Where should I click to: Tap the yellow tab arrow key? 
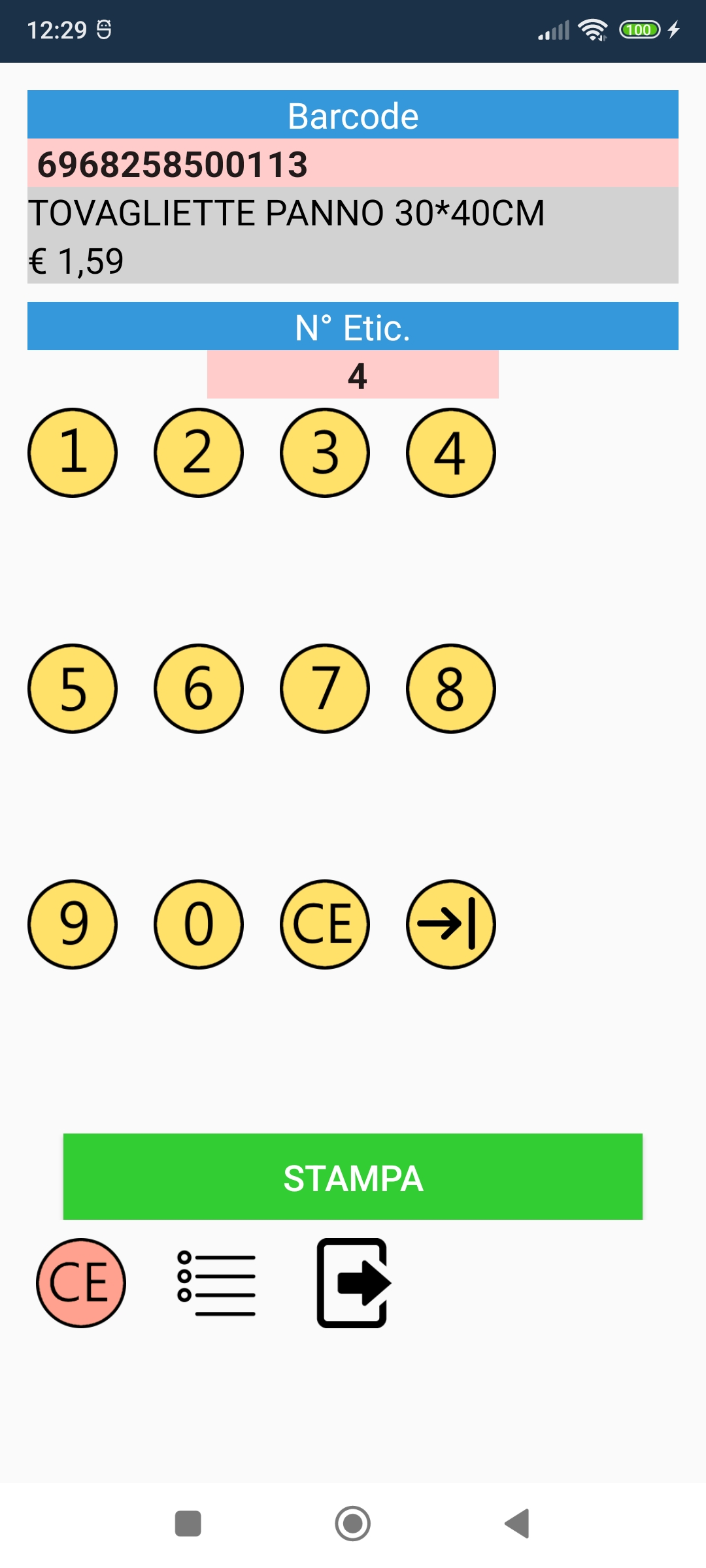point(451,924)
